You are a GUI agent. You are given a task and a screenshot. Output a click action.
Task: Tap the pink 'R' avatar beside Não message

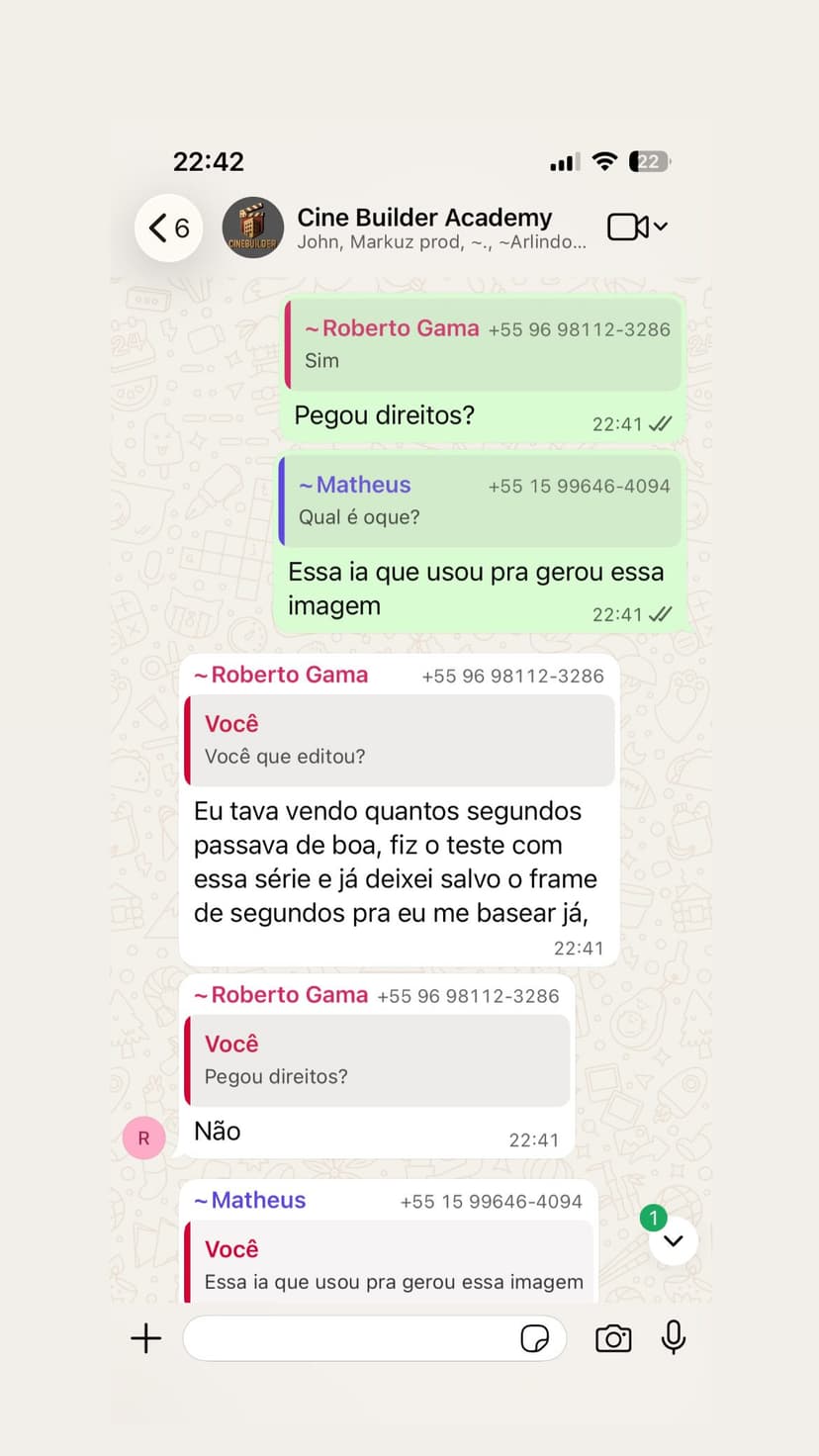pyautogui.click(x=143, y=1137)
